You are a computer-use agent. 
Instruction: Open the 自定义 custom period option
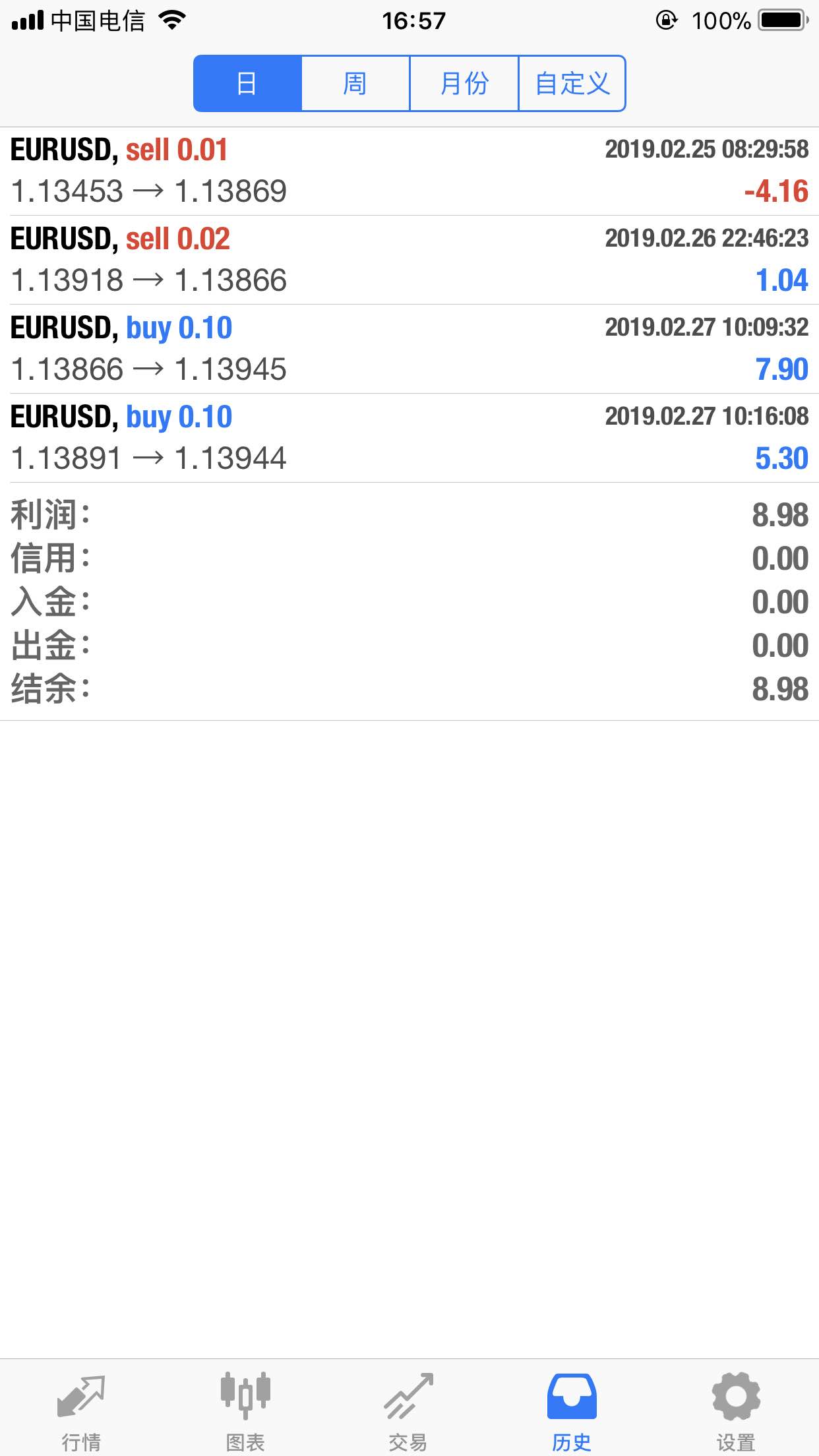click(x=572, y=84)
